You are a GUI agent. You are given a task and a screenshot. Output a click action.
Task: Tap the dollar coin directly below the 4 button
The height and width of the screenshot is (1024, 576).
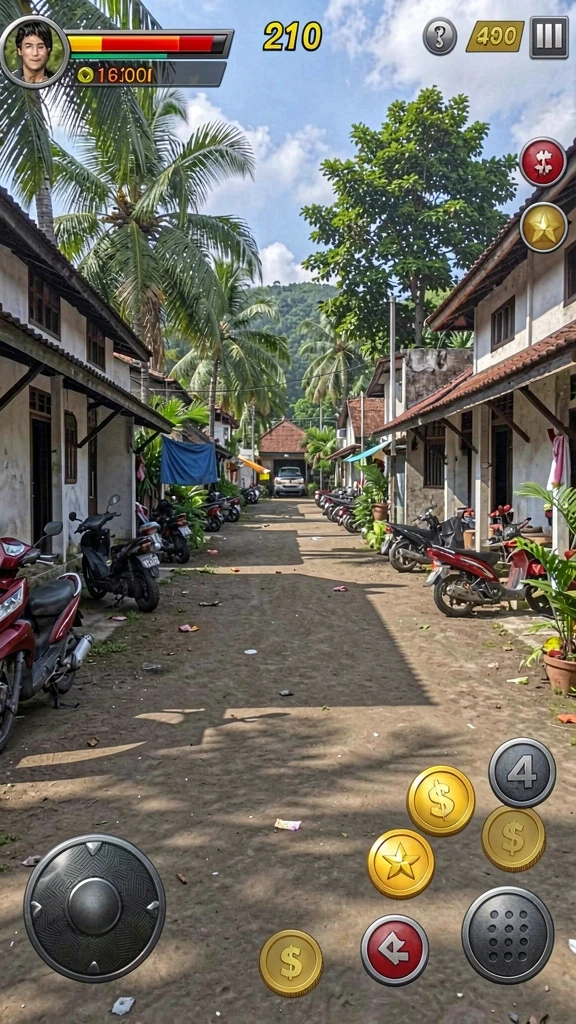point(513,839)
